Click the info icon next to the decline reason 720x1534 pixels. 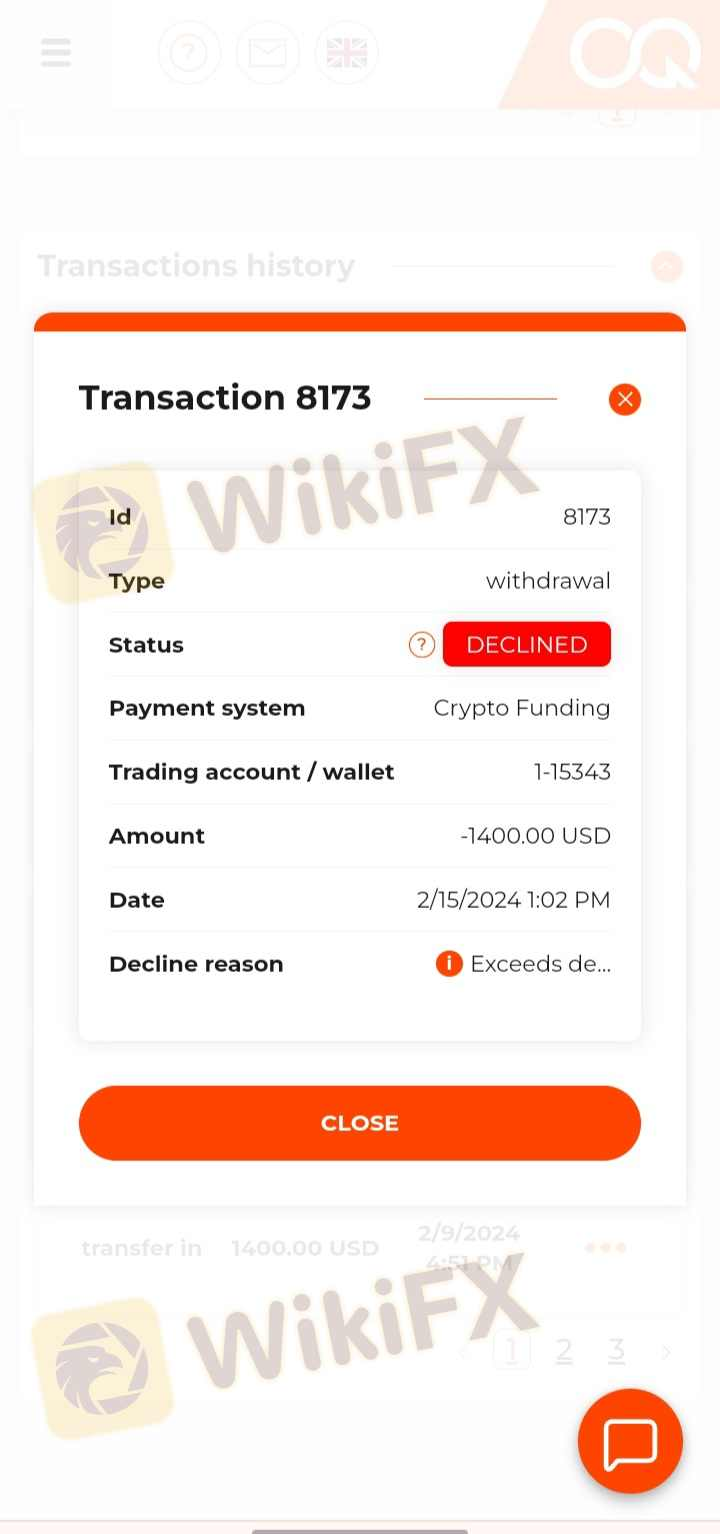(x=449, y=963)
